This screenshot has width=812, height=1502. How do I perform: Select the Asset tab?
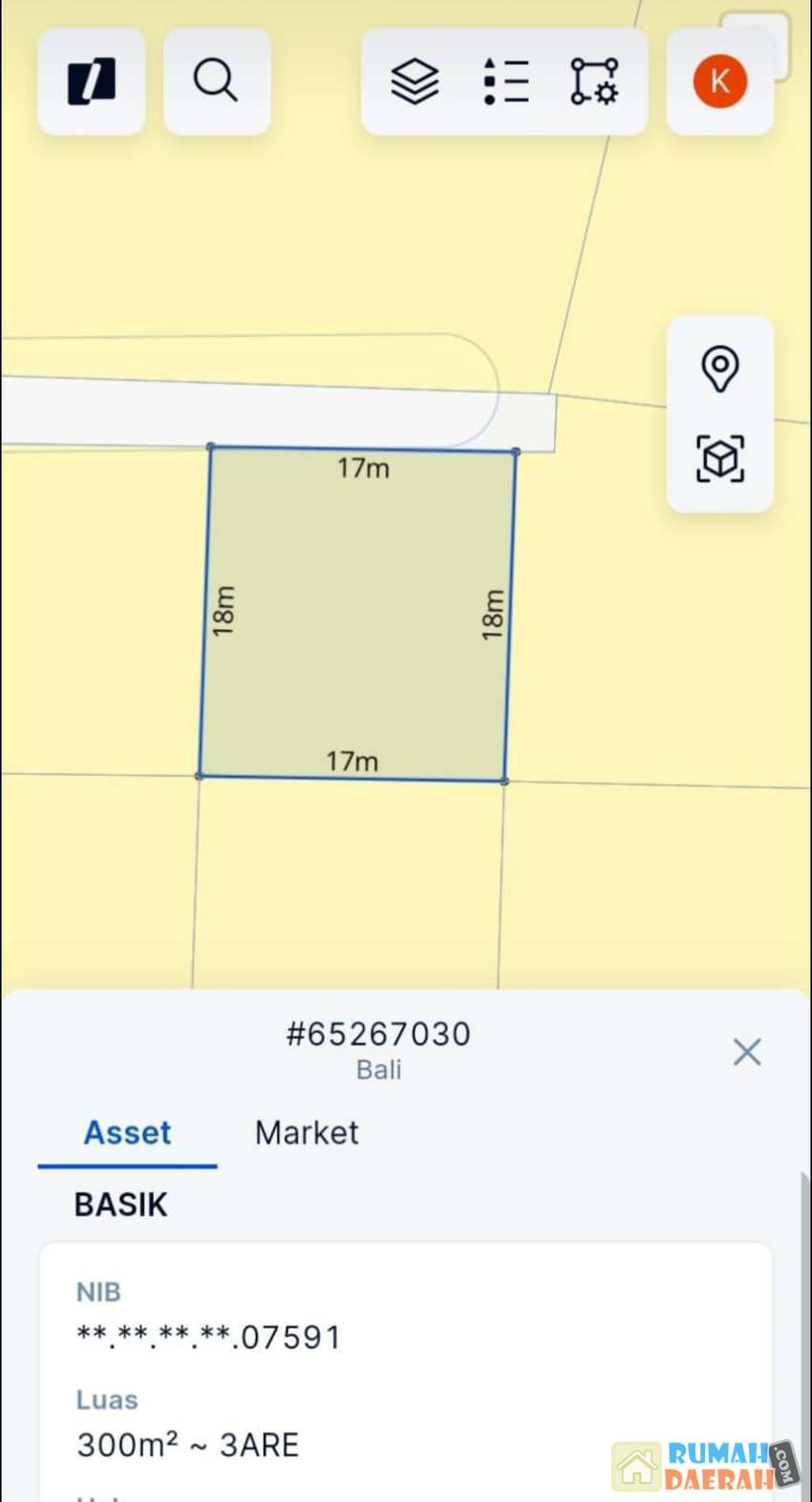[127, 1133]
